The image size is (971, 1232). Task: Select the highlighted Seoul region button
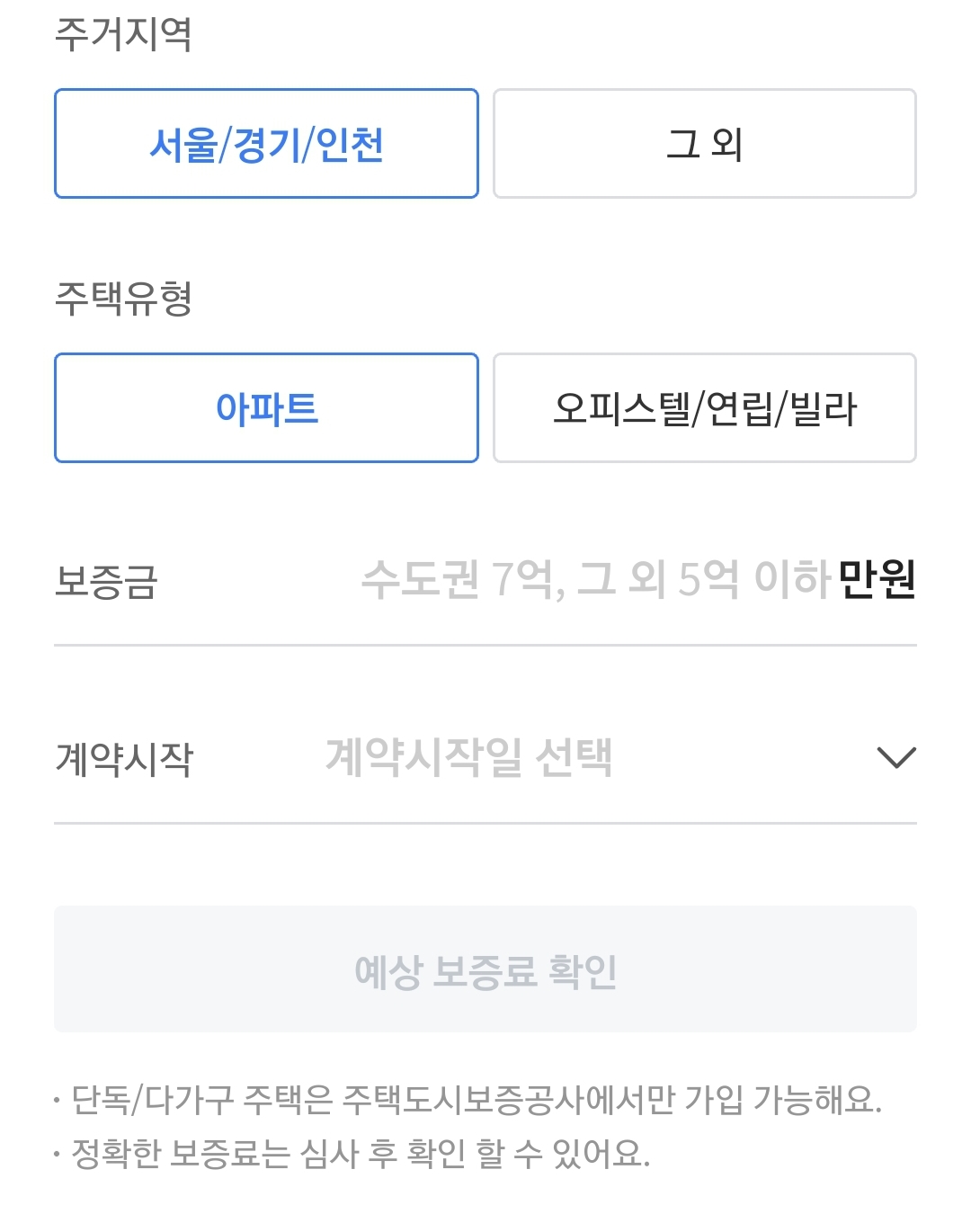266,142
